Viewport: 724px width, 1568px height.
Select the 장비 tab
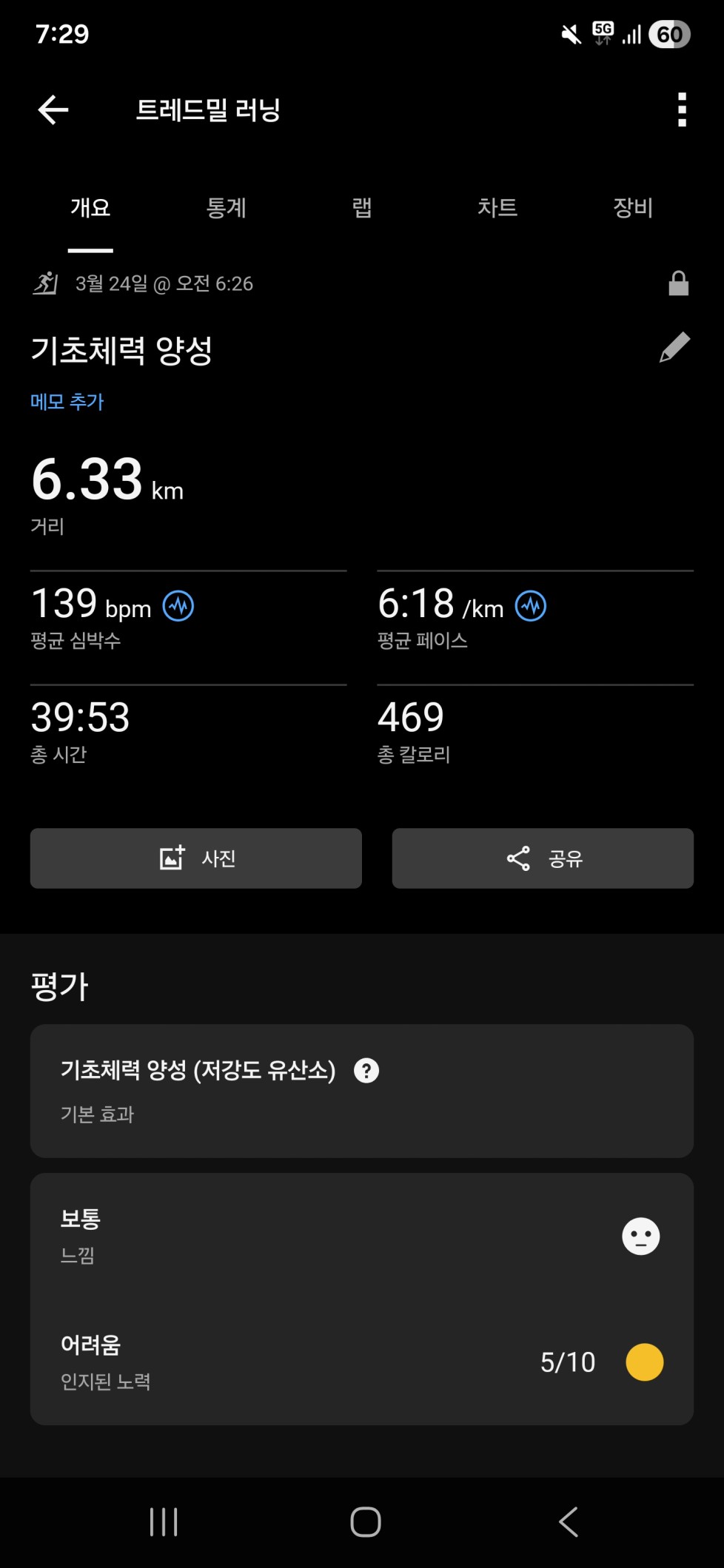pyautogui.click(x=633, y=208)
